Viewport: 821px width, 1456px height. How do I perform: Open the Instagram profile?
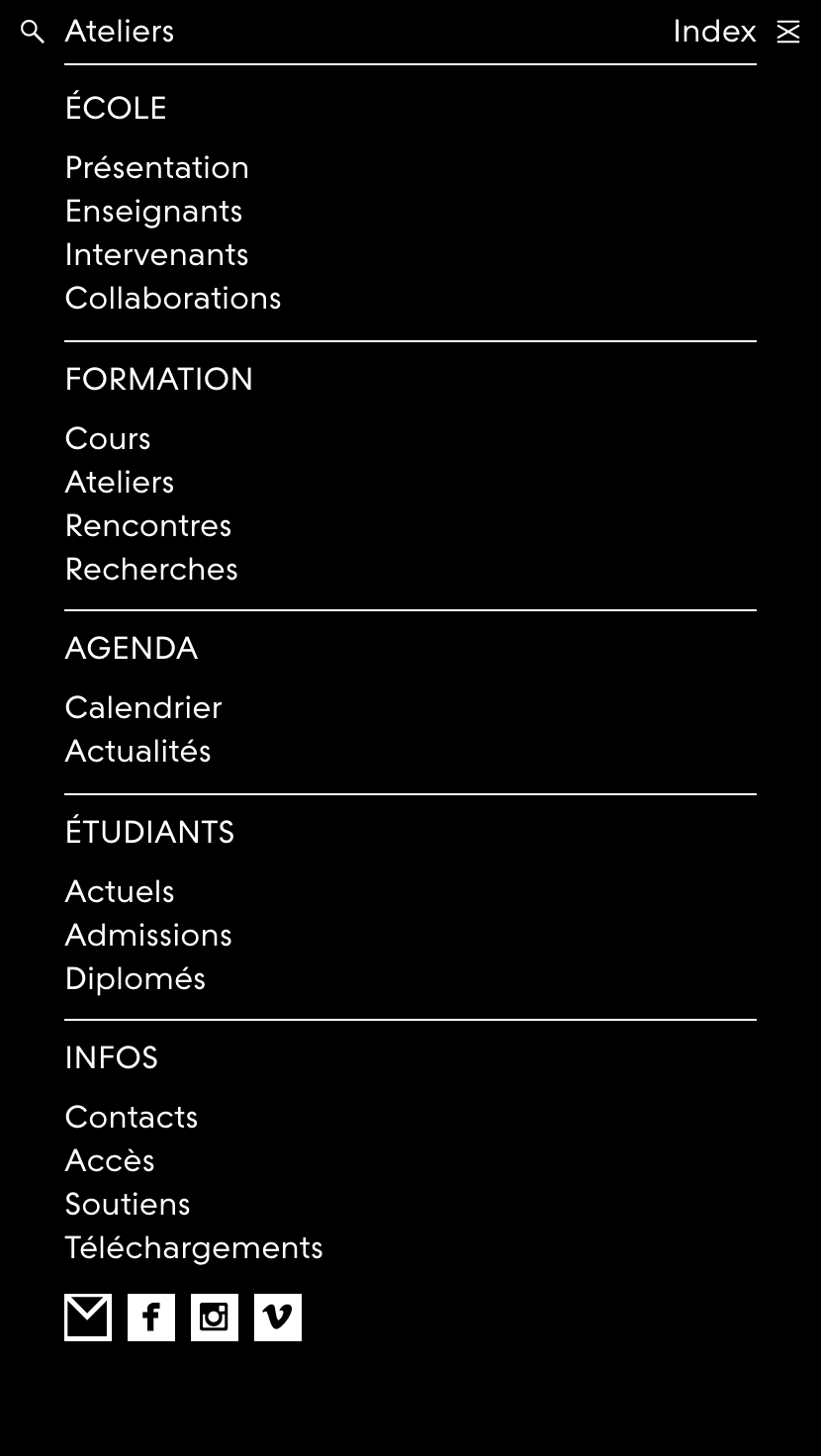pyautogui.click(x=215, y=1318)
